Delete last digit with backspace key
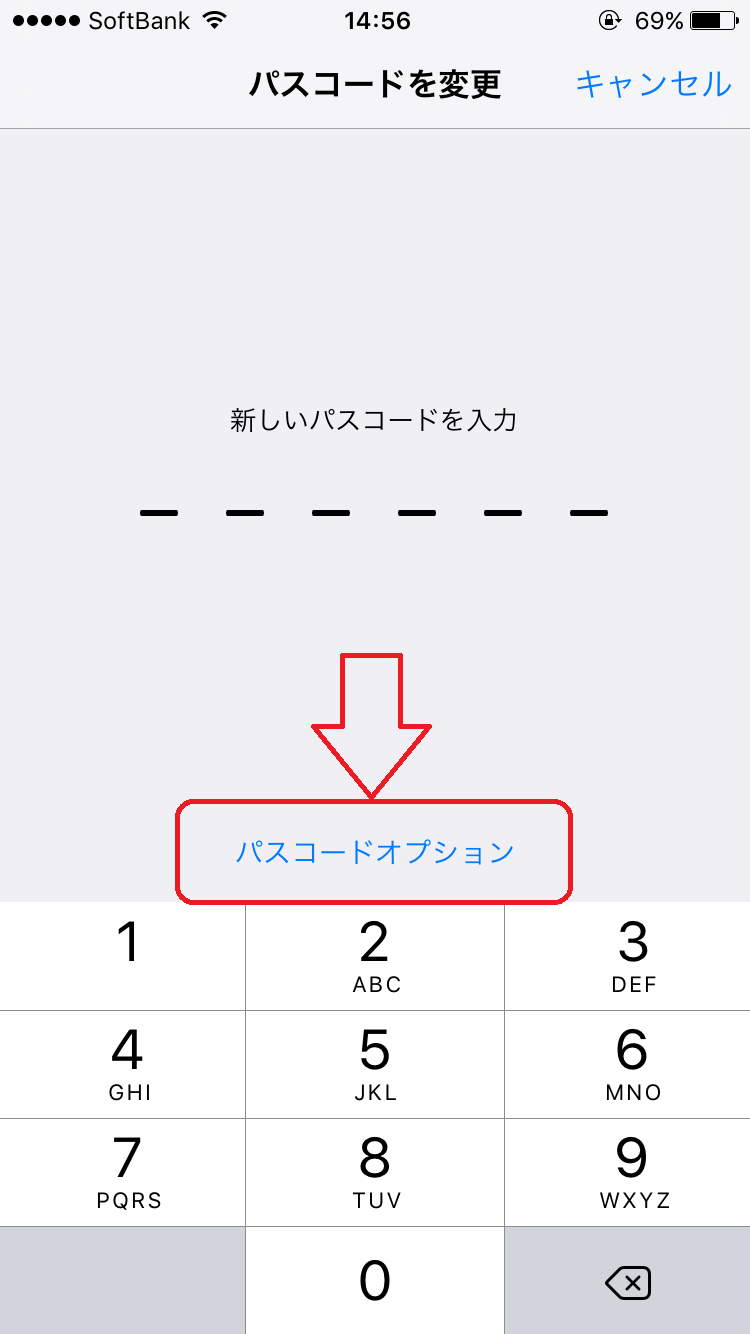Image resolution: width=750 pixels, height=1334 pixels. pyautogui.click(x=628, y=1281)
